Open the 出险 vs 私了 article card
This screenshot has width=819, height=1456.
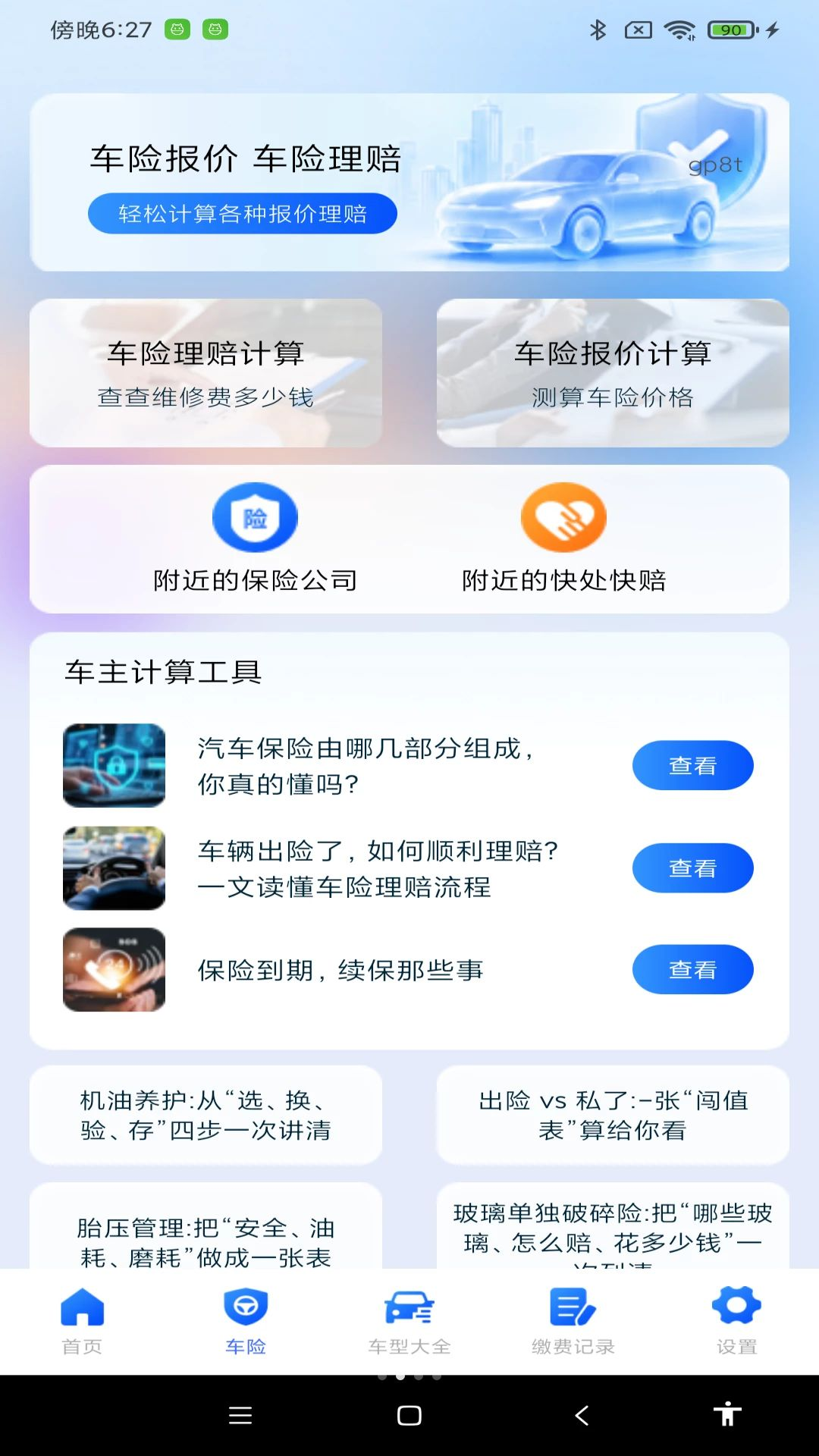(613, 1115)
